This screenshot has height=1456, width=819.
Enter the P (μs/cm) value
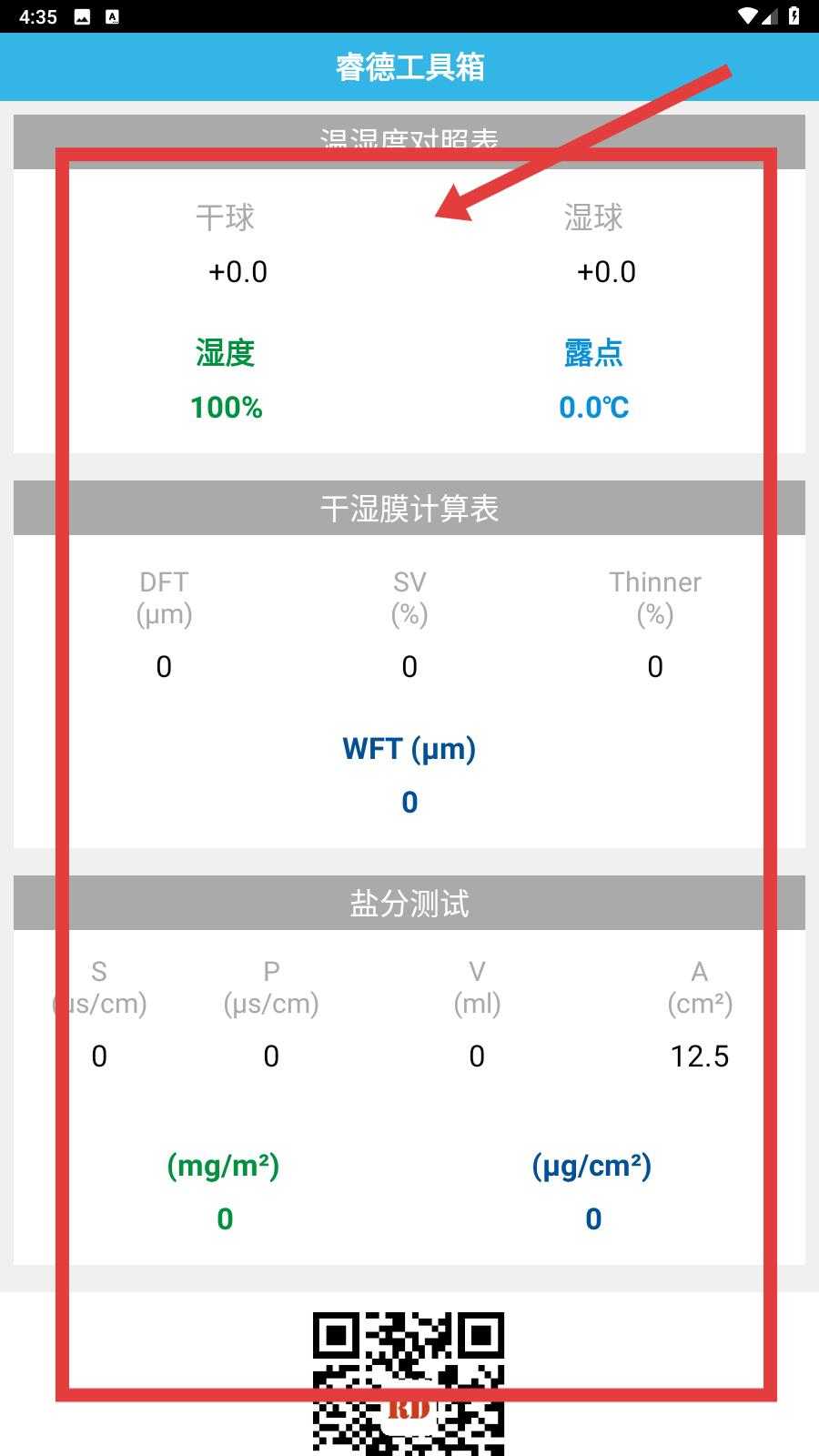pyautogui.click(x=271, y=1057)
